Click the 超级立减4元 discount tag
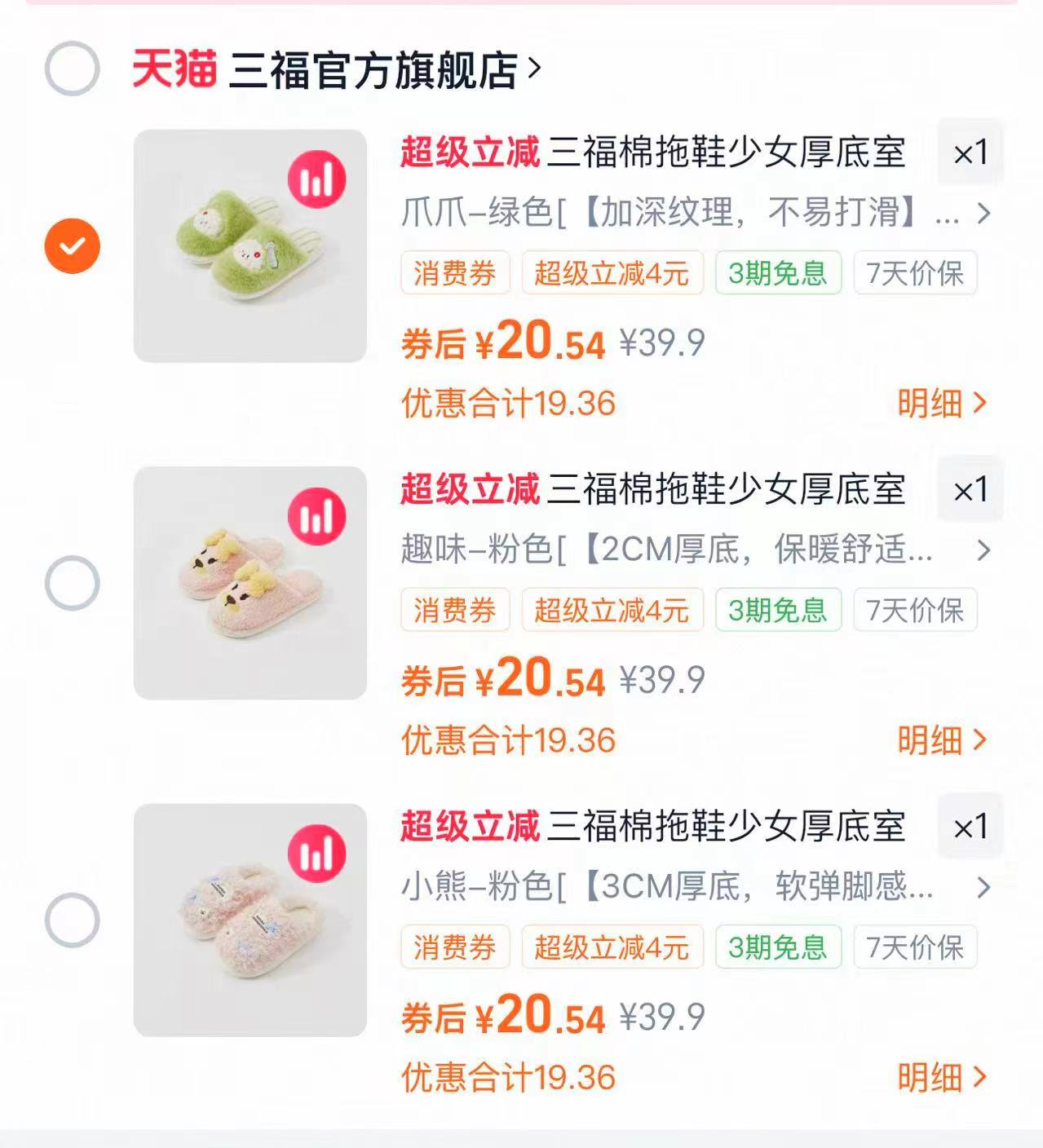Image resolution: width=1043 pixels, height=1148 pixels. [x=613, y=274]
